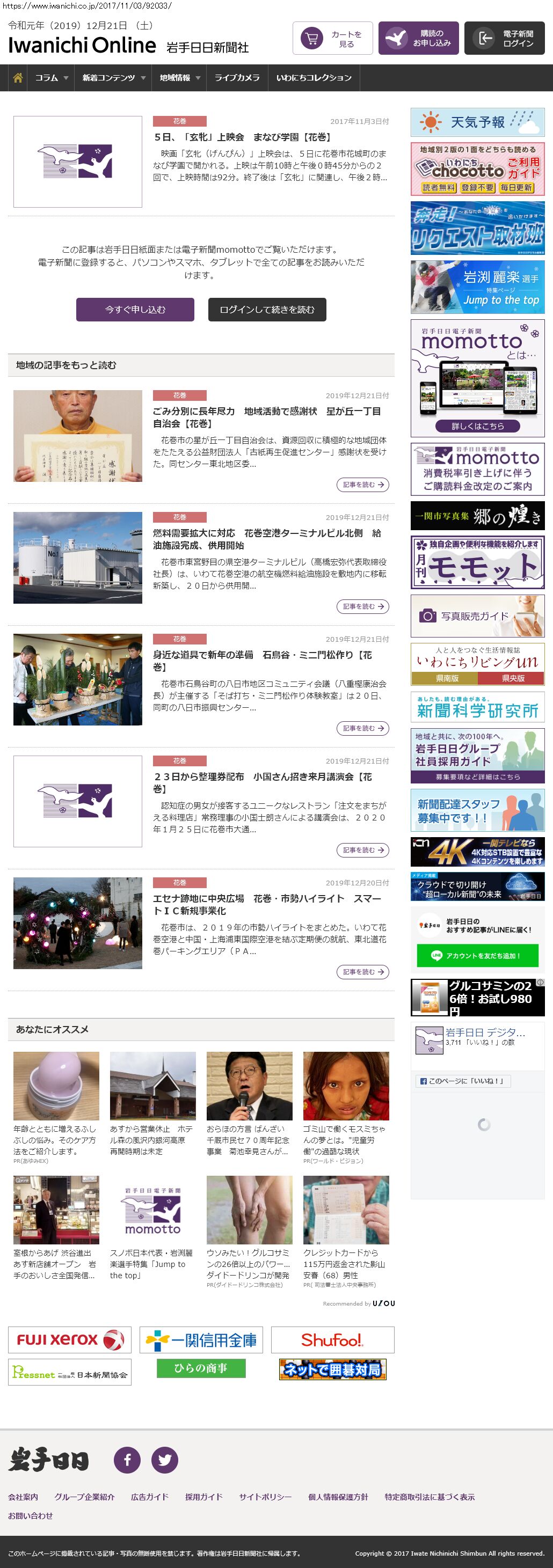553x1568 pixels.
Task: Open 電子新聞ログイン login button
Action: 504,38
